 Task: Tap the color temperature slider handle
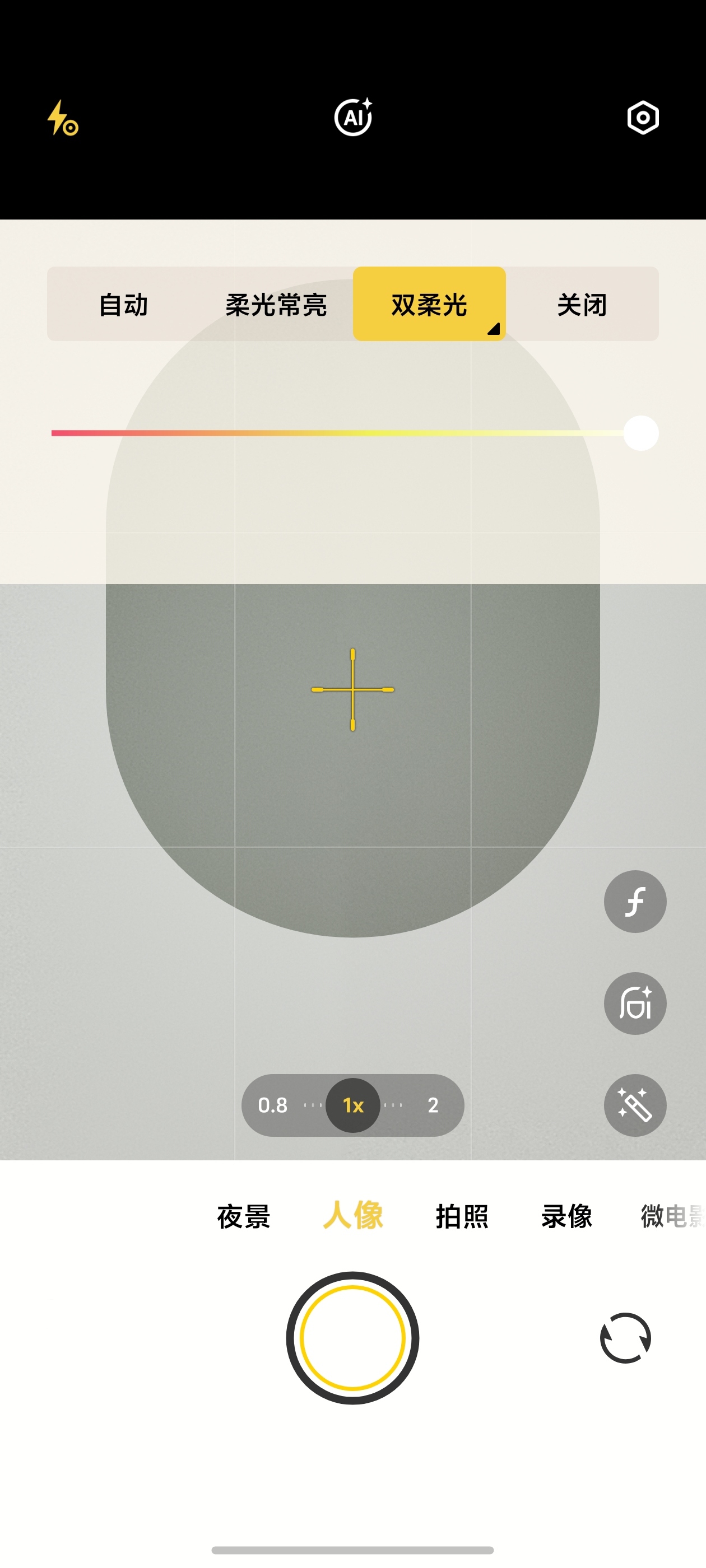tap(640, 433)
